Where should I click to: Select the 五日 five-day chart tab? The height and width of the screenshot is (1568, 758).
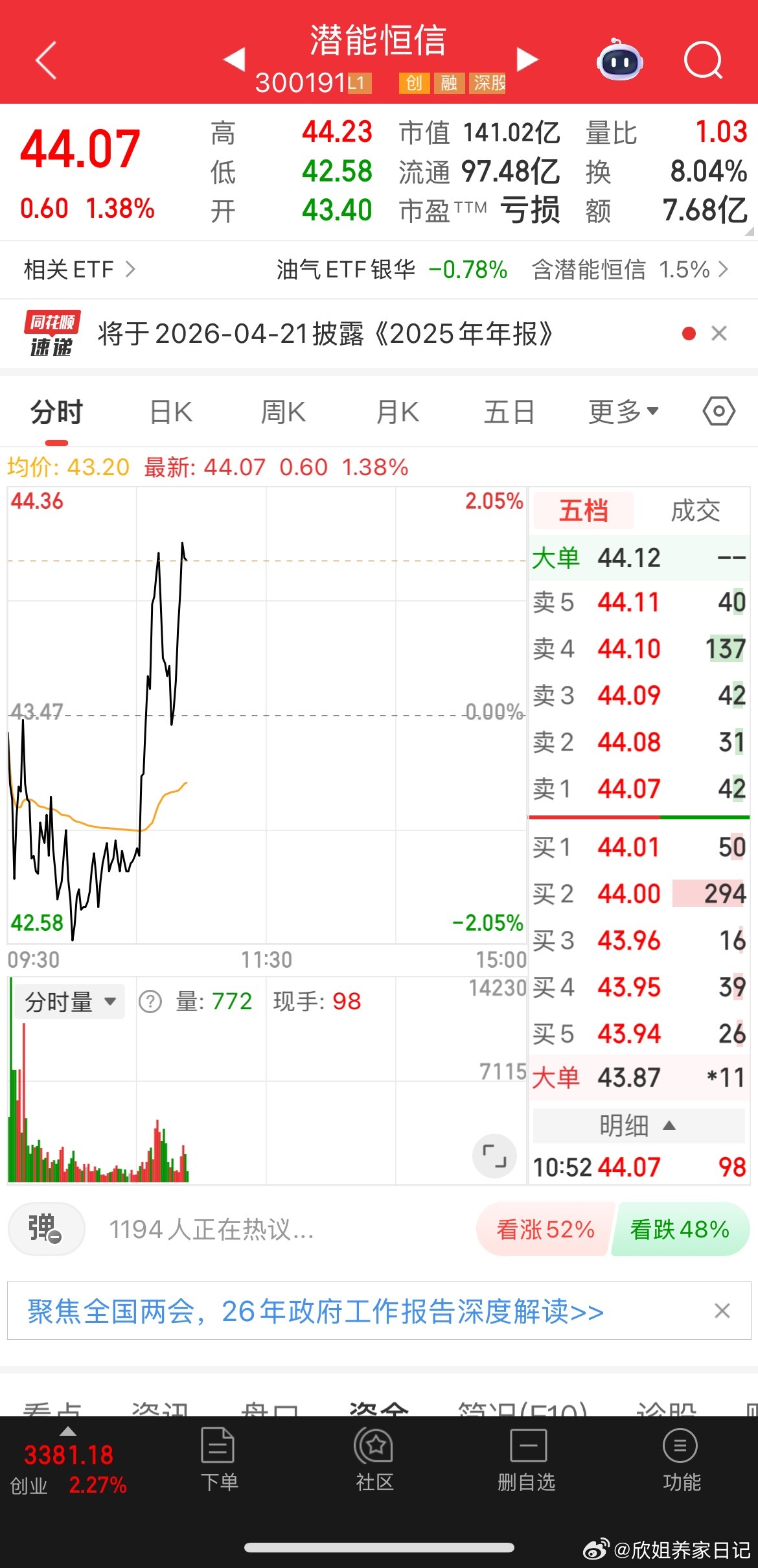click(509, 411)
